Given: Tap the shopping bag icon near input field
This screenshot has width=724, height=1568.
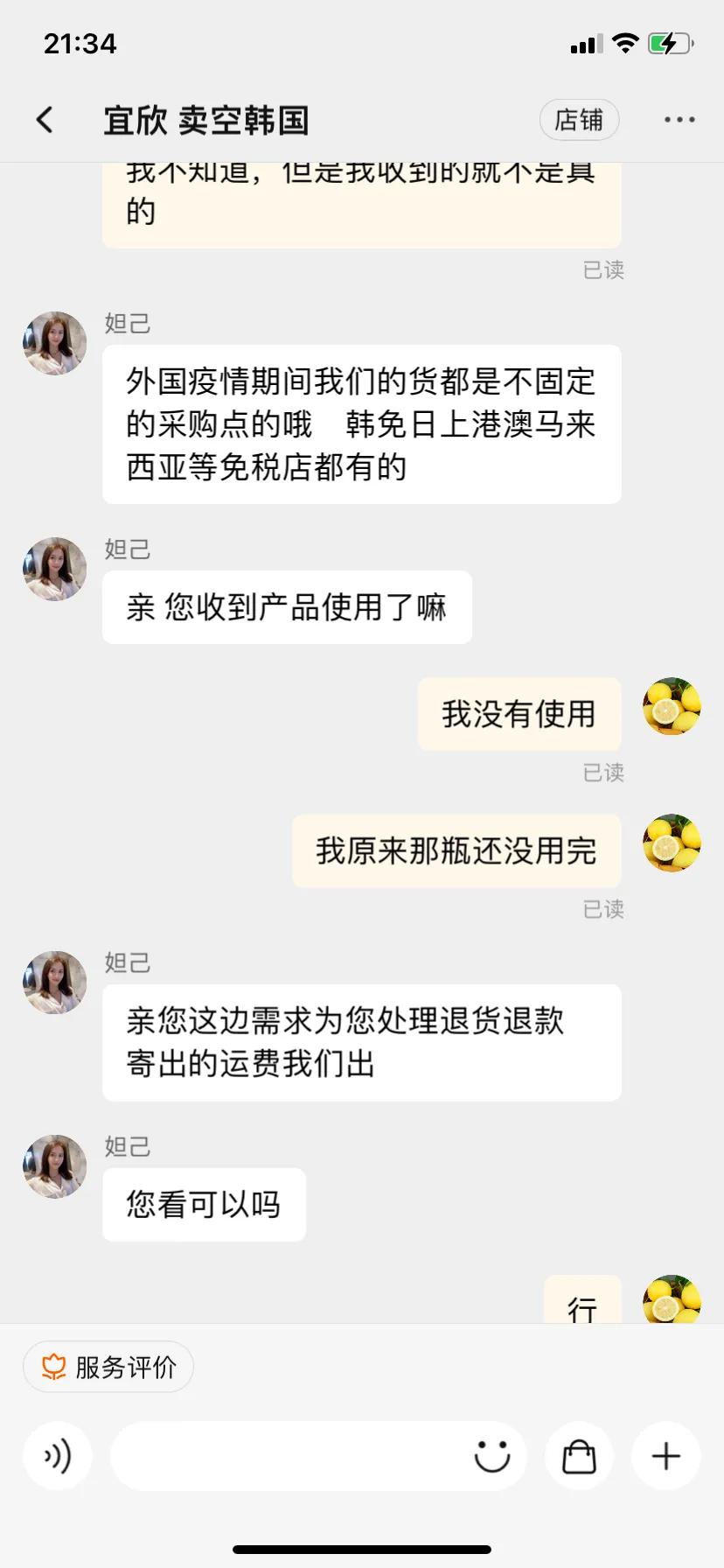Looking at the screenshot, I should click(578, 1456).
